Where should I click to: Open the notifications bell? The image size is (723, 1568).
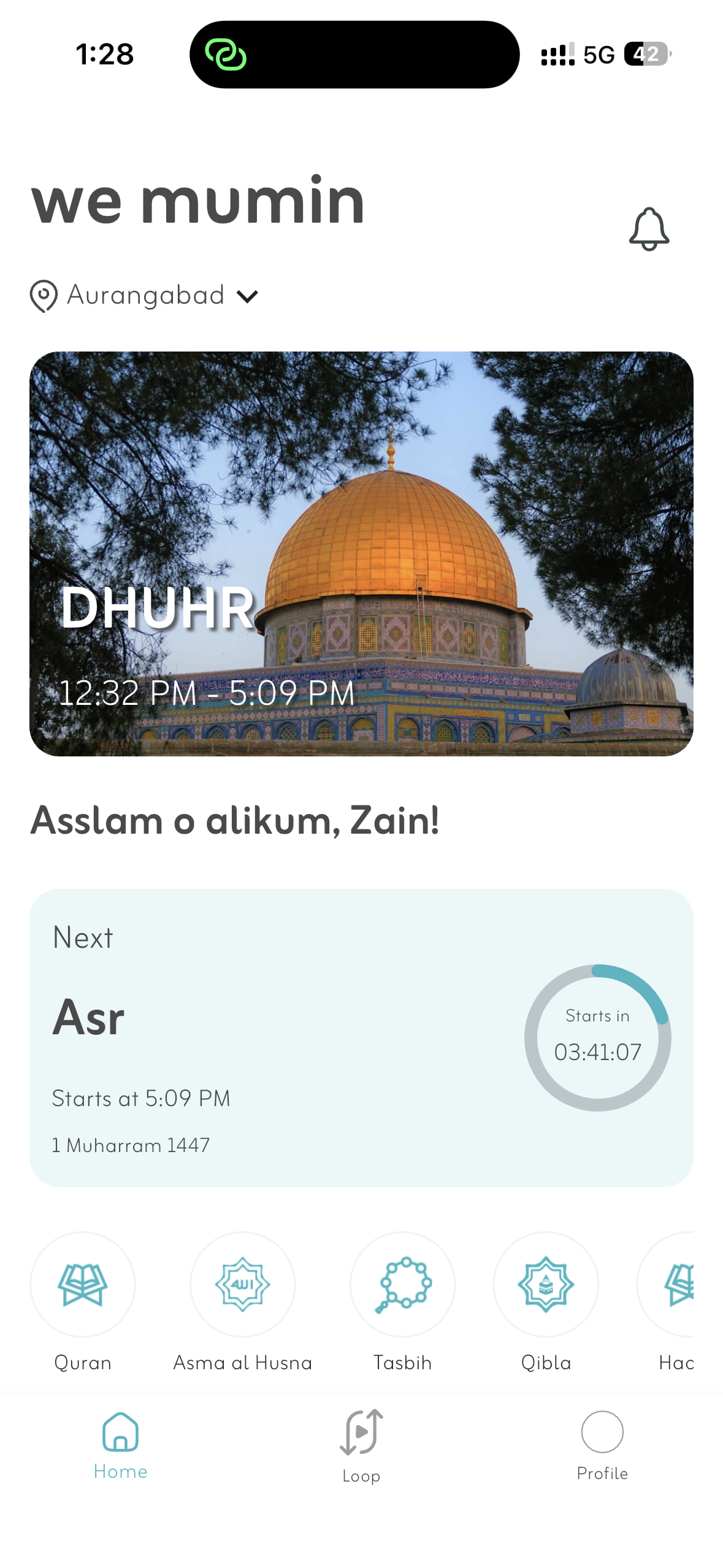click(649, 229)
